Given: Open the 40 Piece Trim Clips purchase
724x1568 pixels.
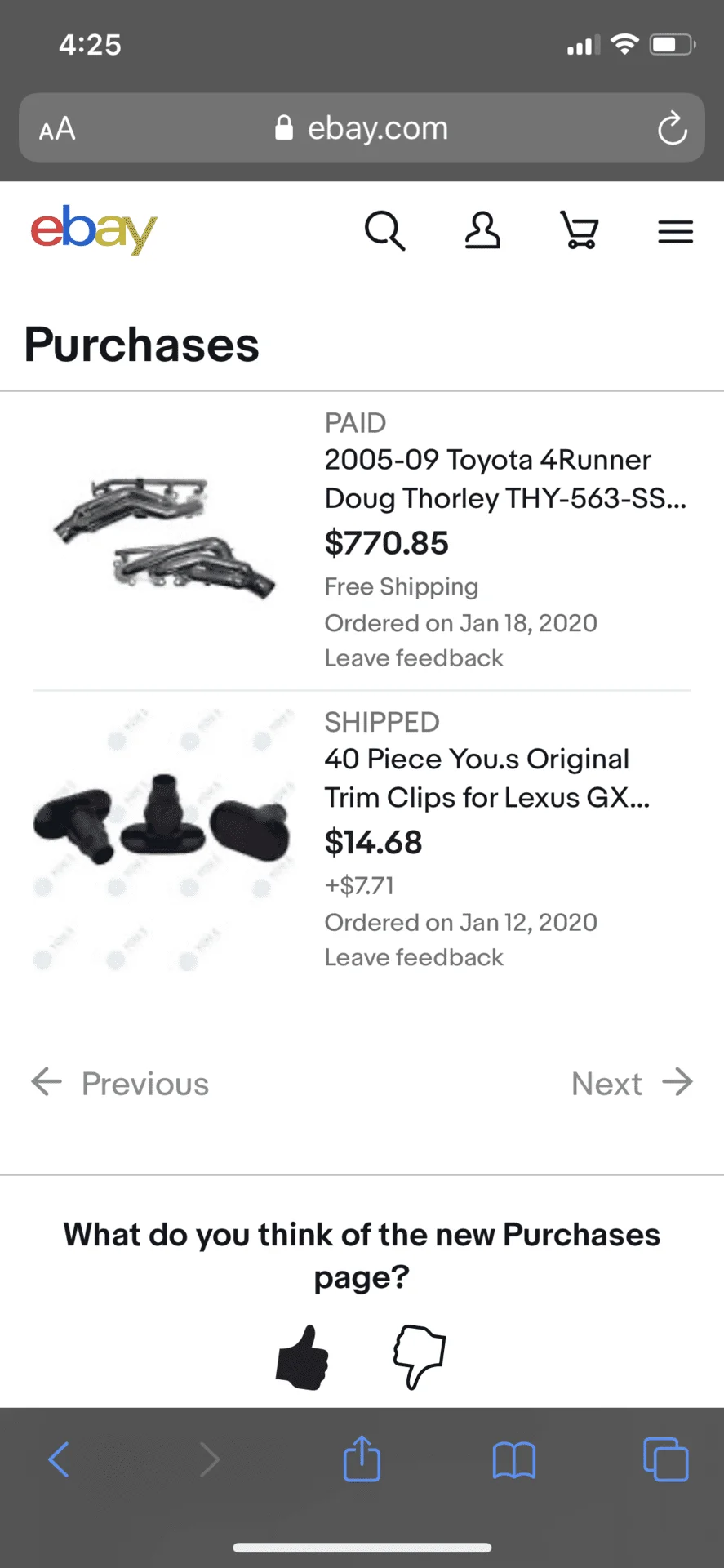Looking at the screenshot, I should pyautogui.click(x=477, y=777).
